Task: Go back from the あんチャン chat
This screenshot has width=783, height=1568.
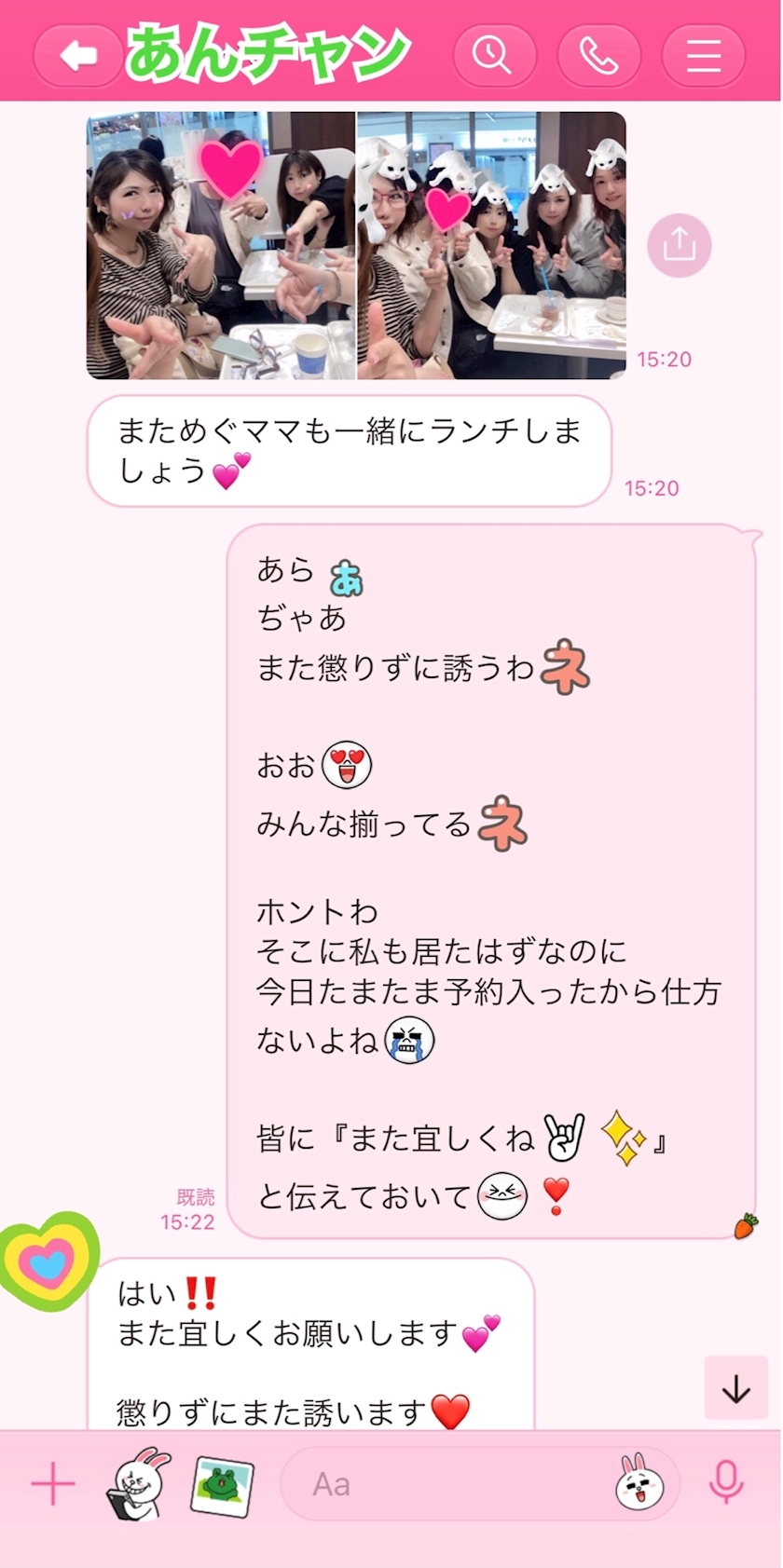Action: (x=78, y=56)
